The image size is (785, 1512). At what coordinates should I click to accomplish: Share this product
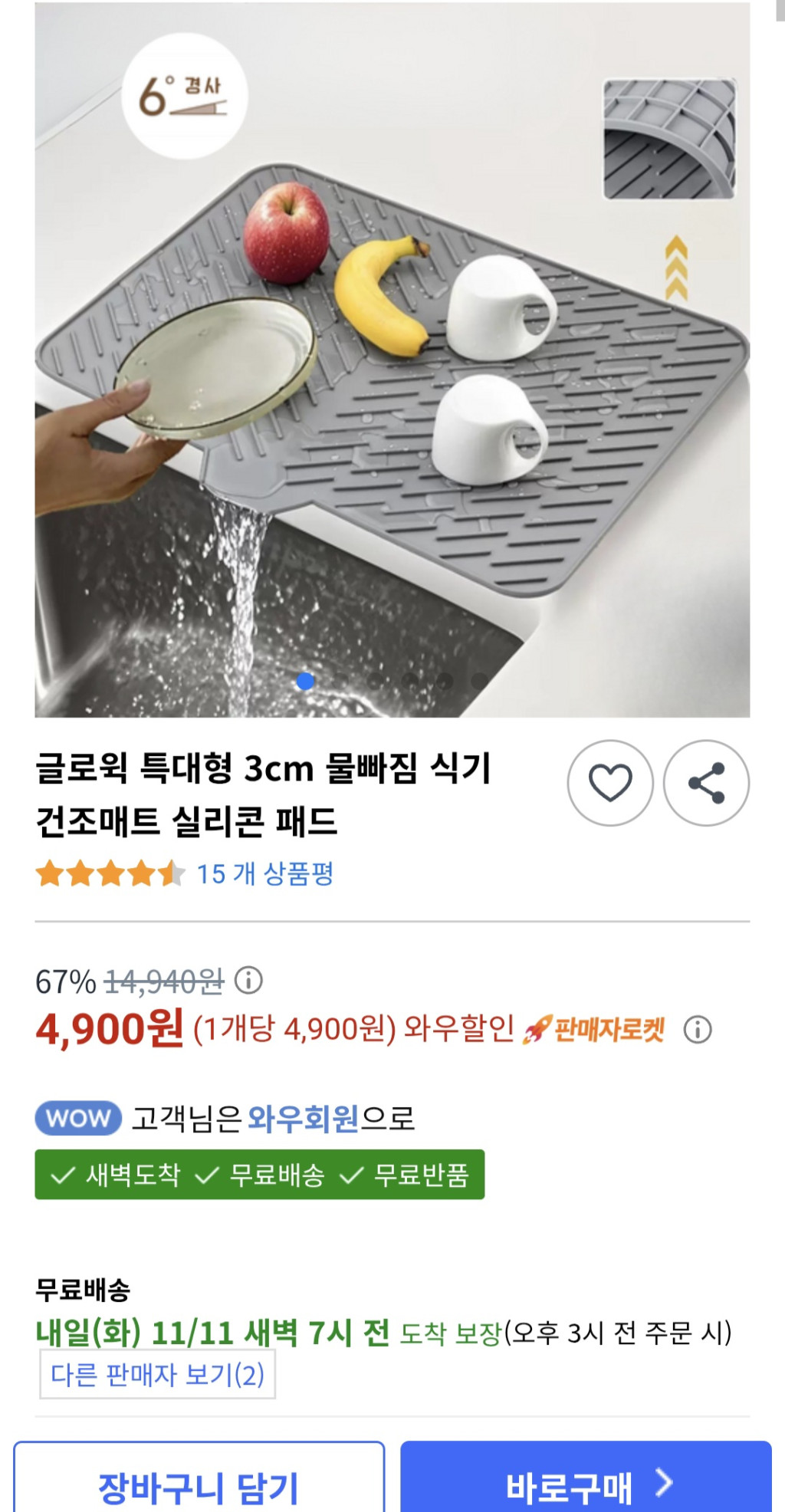(x=706, y=783)
